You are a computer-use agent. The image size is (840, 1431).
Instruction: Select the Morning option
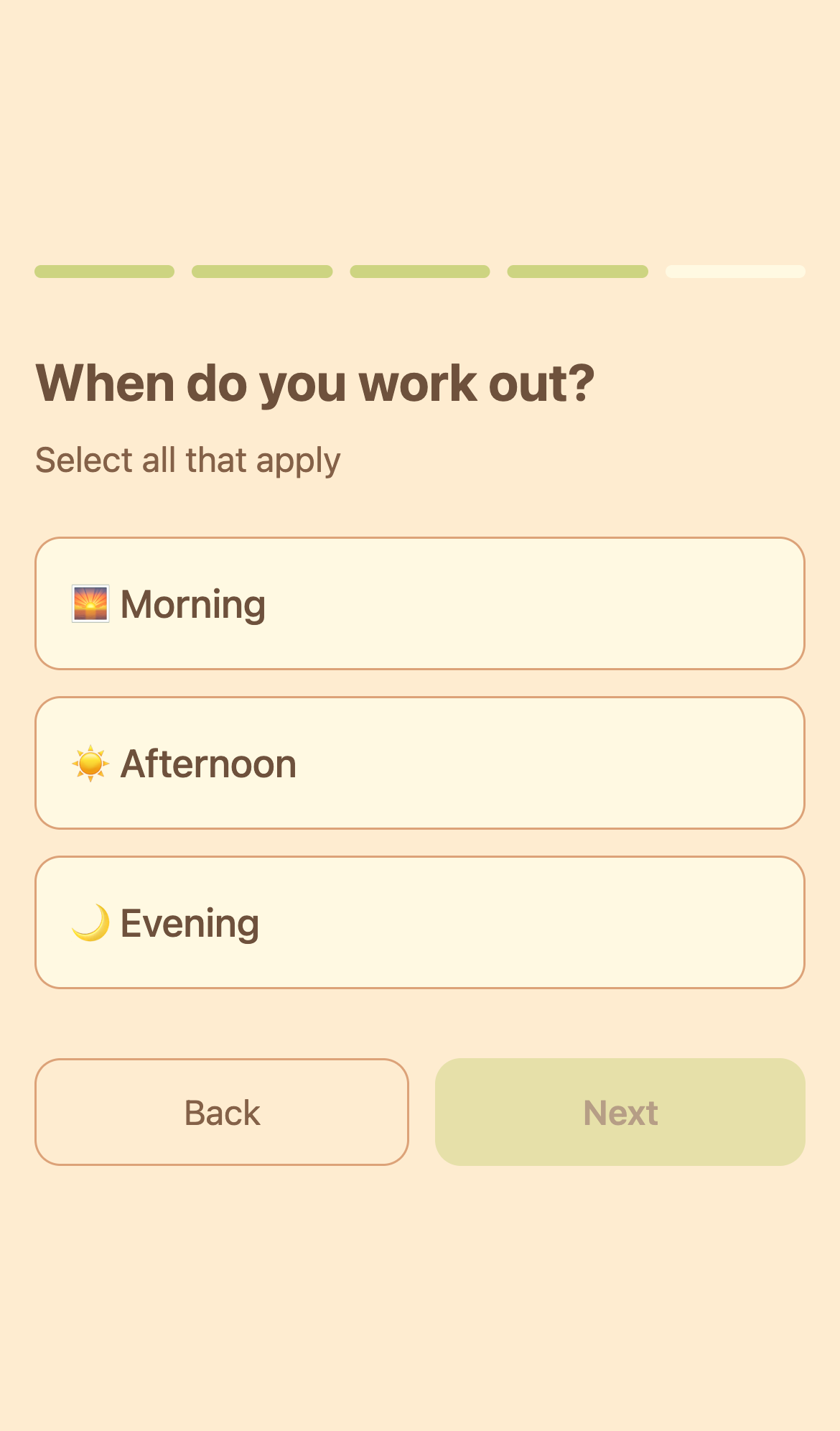(419, 603)
